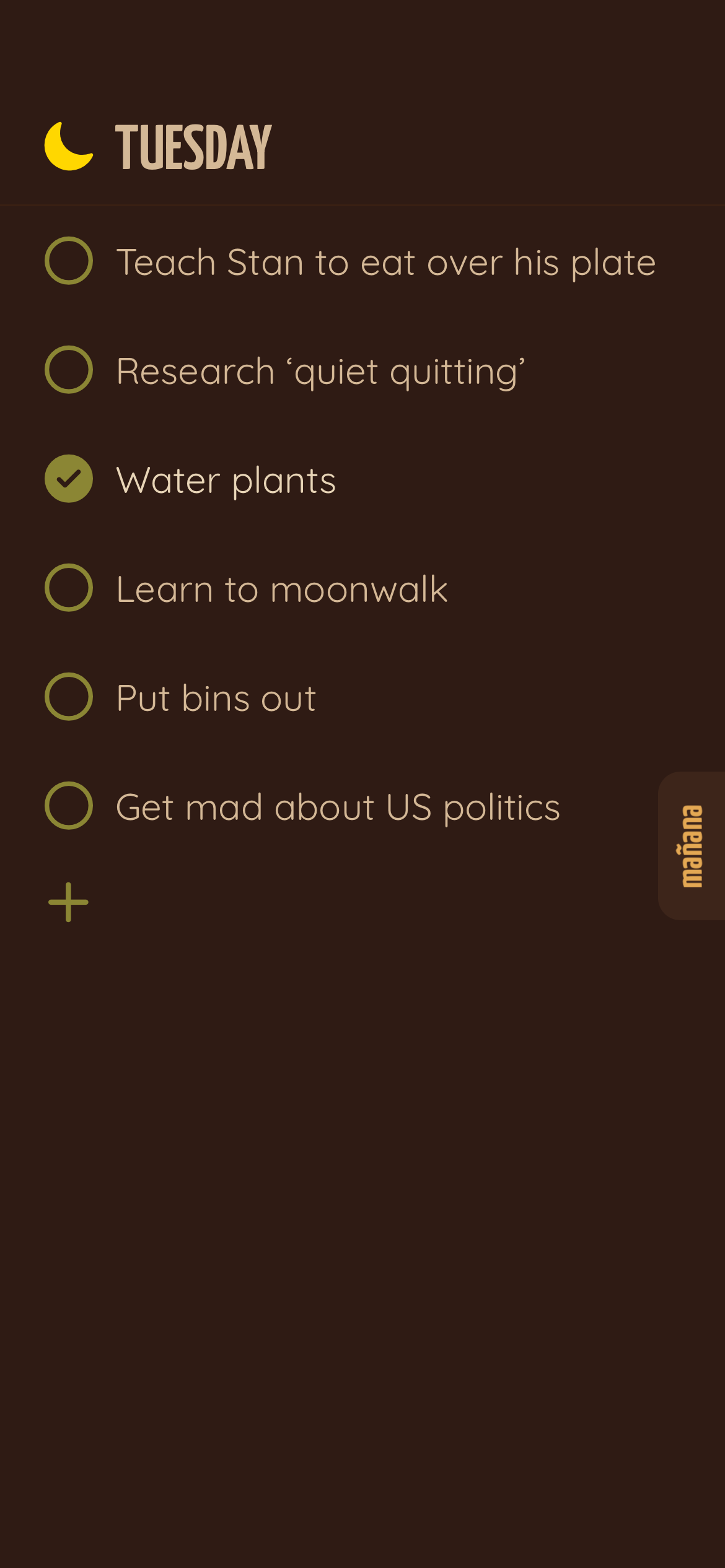The width and height of the screenshot is (725, 1568).
Task: Open the 'Research quiet quitting' task
Action: 320,370
